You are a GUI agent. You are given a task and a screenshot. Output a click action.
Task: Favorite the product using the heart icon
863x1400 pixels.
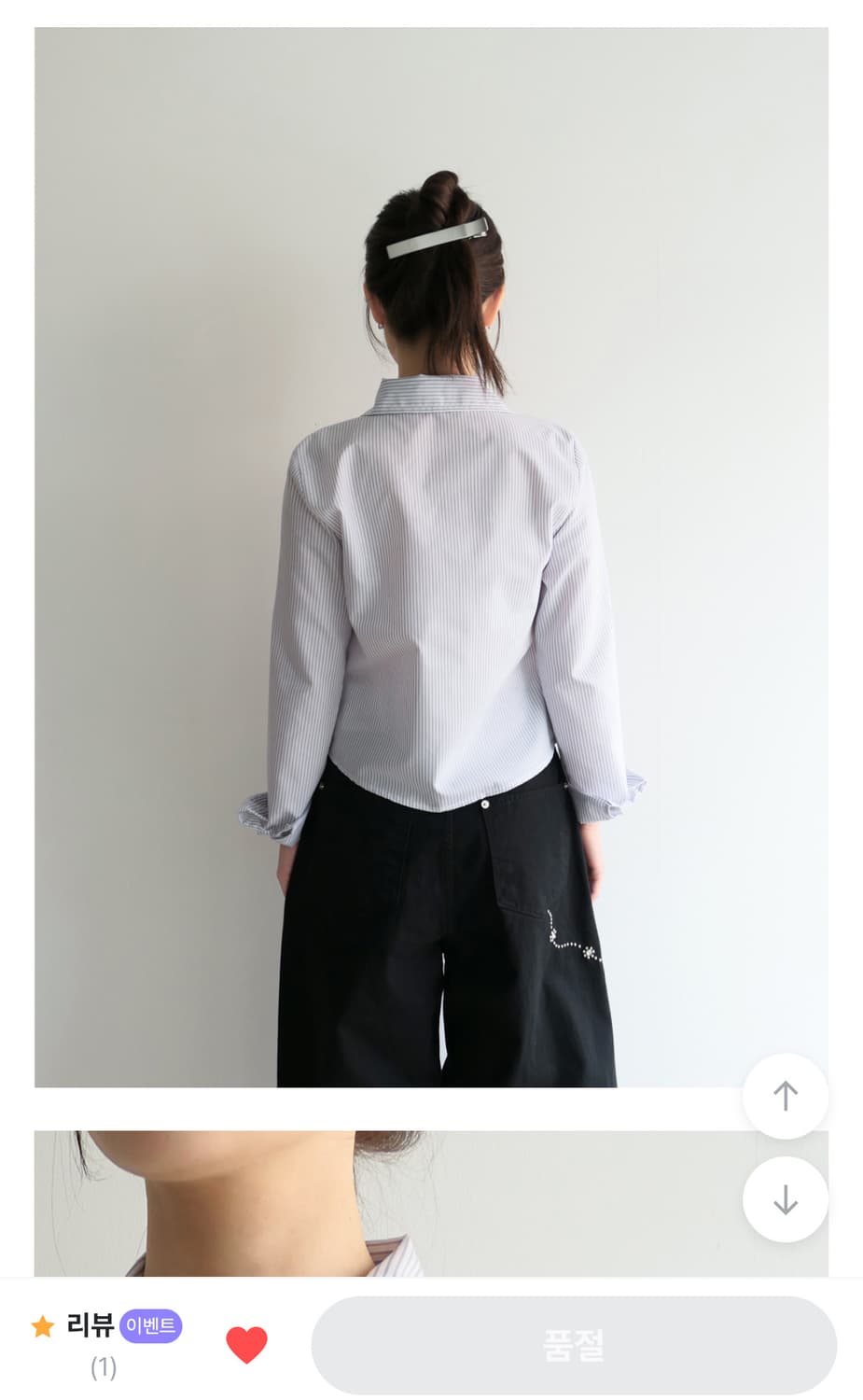[245, 1346]
